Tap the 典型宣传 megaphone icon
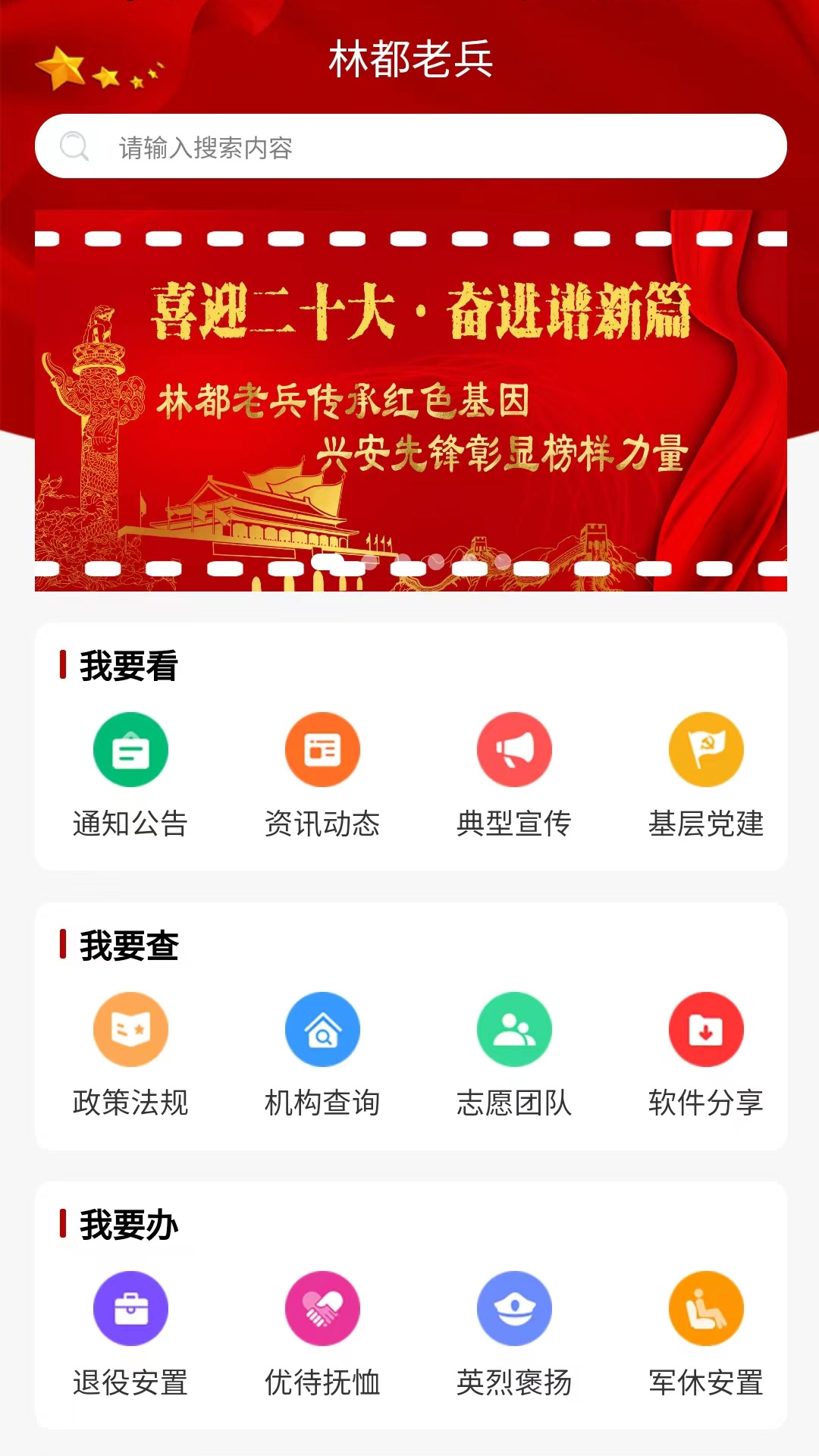Image resolution: width=819 pixels, height=1456 pixels. [x=514, y=749]
